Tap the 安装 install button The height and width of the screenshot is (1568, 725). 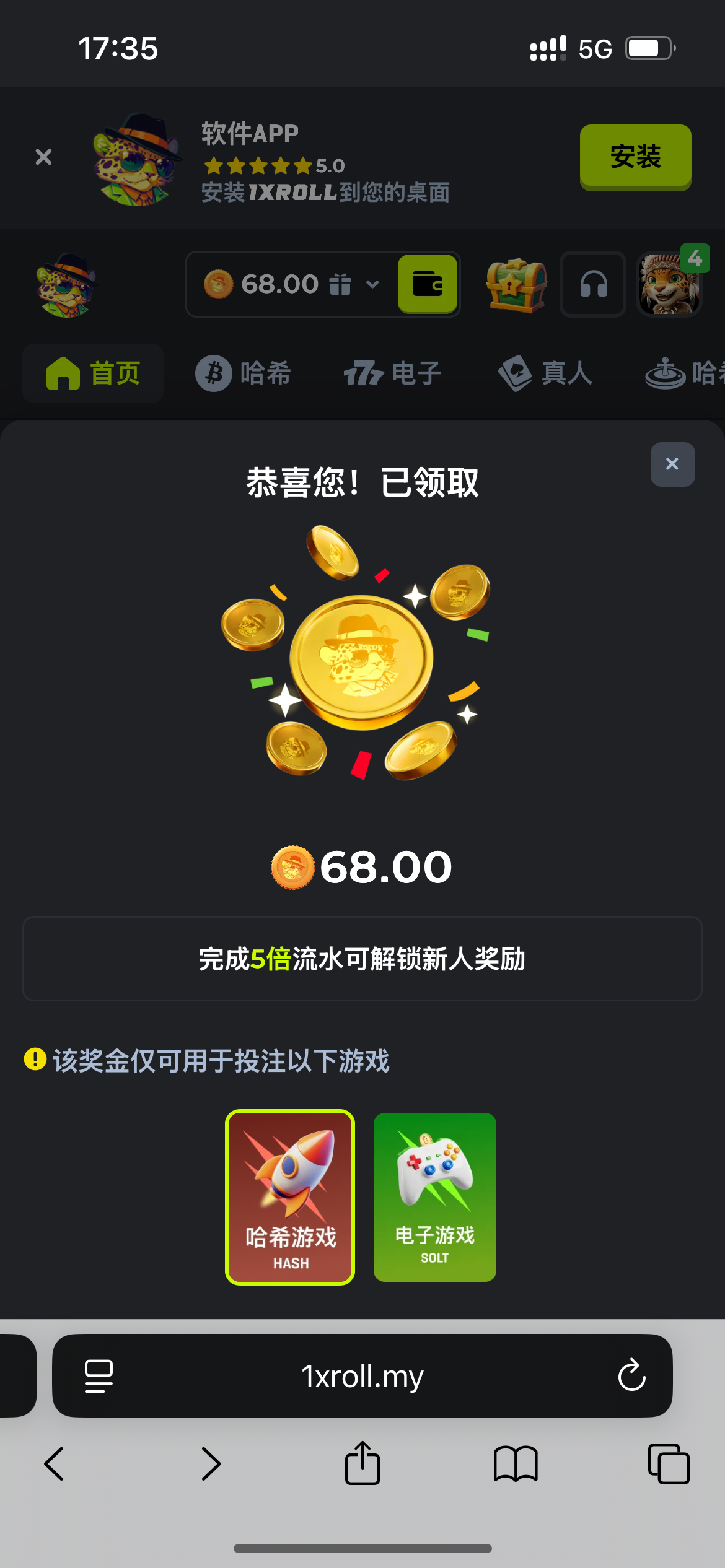pos(635,157)
